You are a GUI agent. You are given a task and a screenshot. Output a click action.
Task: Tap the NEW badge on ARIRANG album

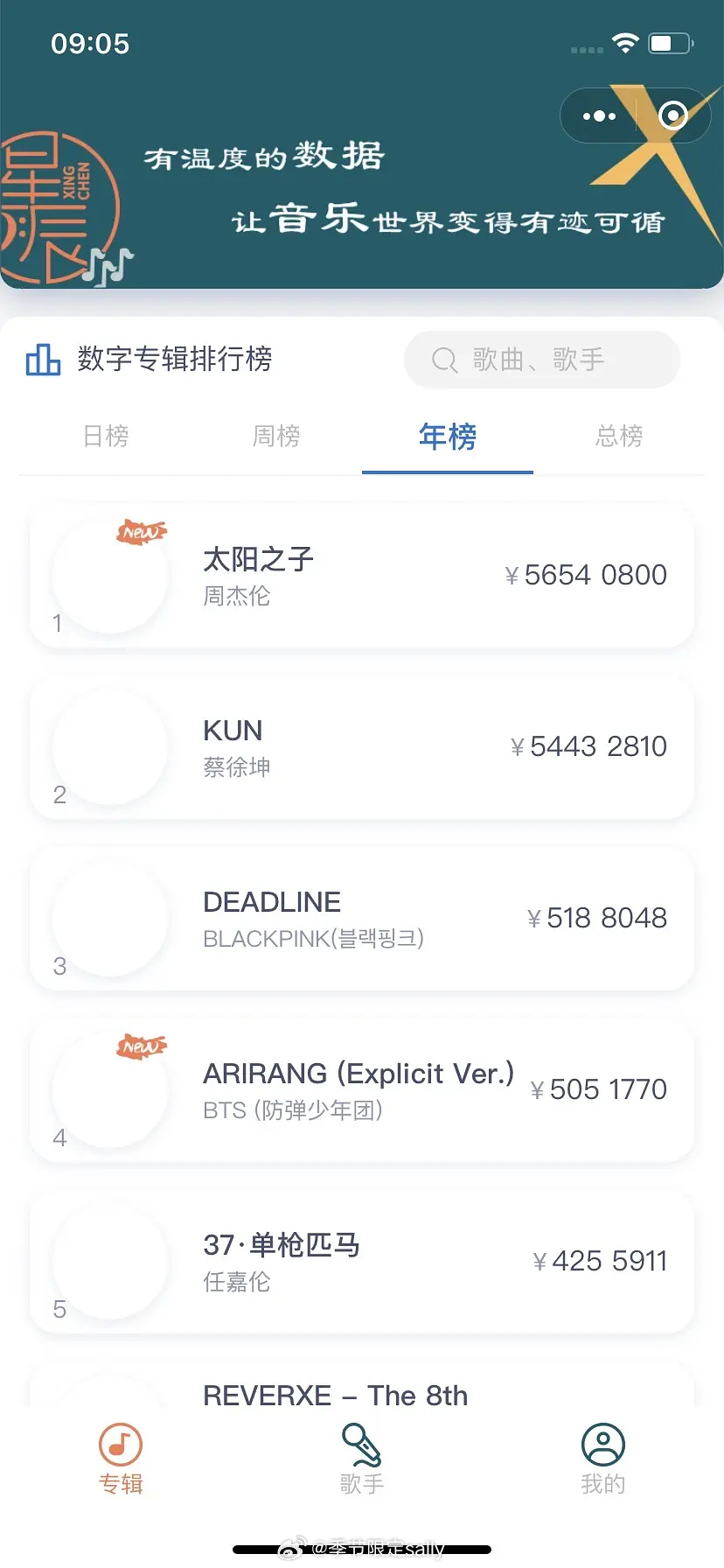tap(141, 1046)
